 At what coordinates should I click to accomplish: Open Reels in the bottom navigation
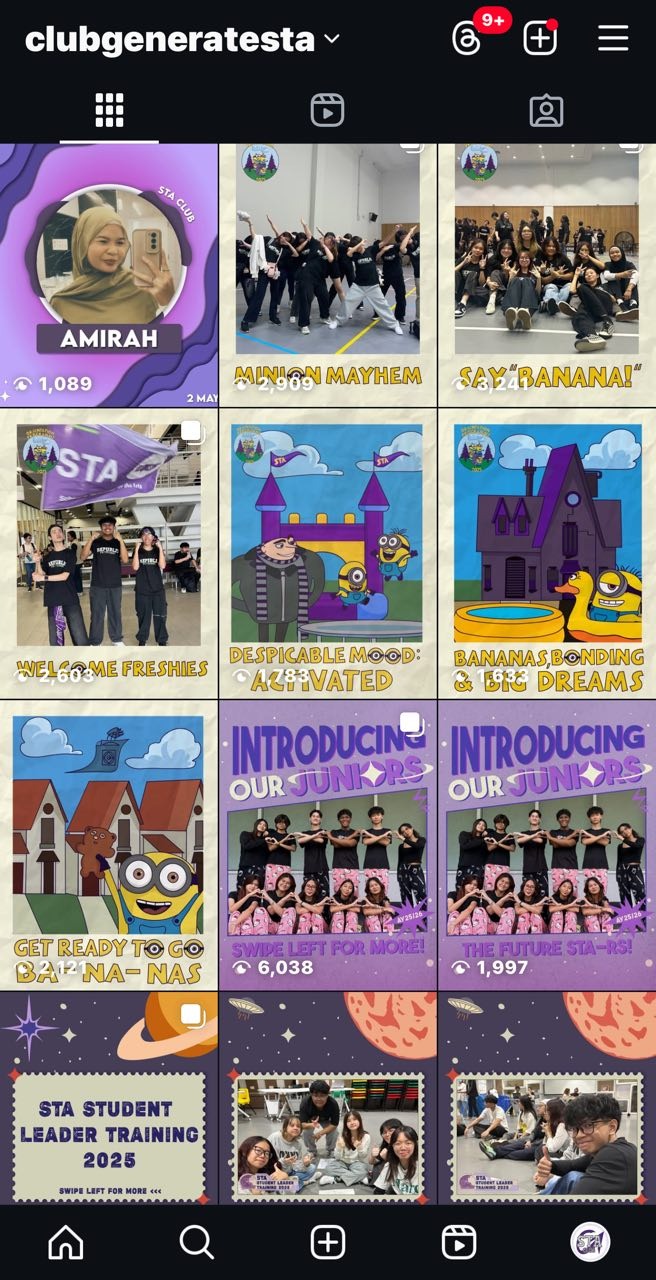[x=459, y=1242]
